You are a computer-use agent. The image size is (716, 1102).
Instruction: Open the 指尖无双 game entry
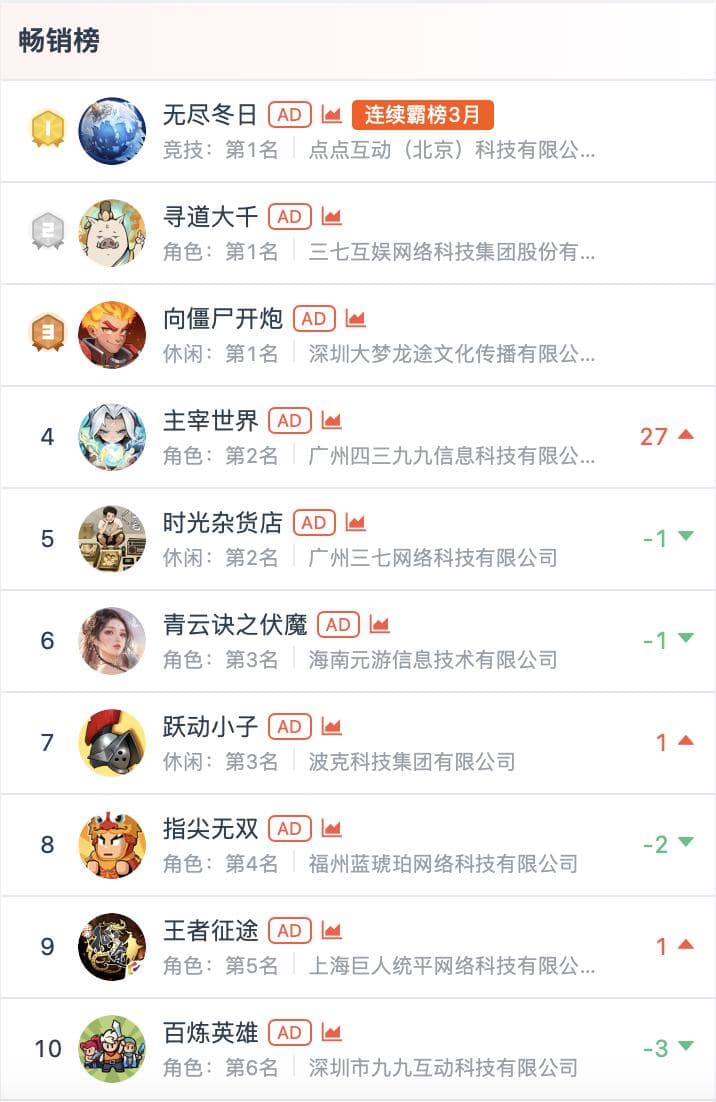pos(210,829)
